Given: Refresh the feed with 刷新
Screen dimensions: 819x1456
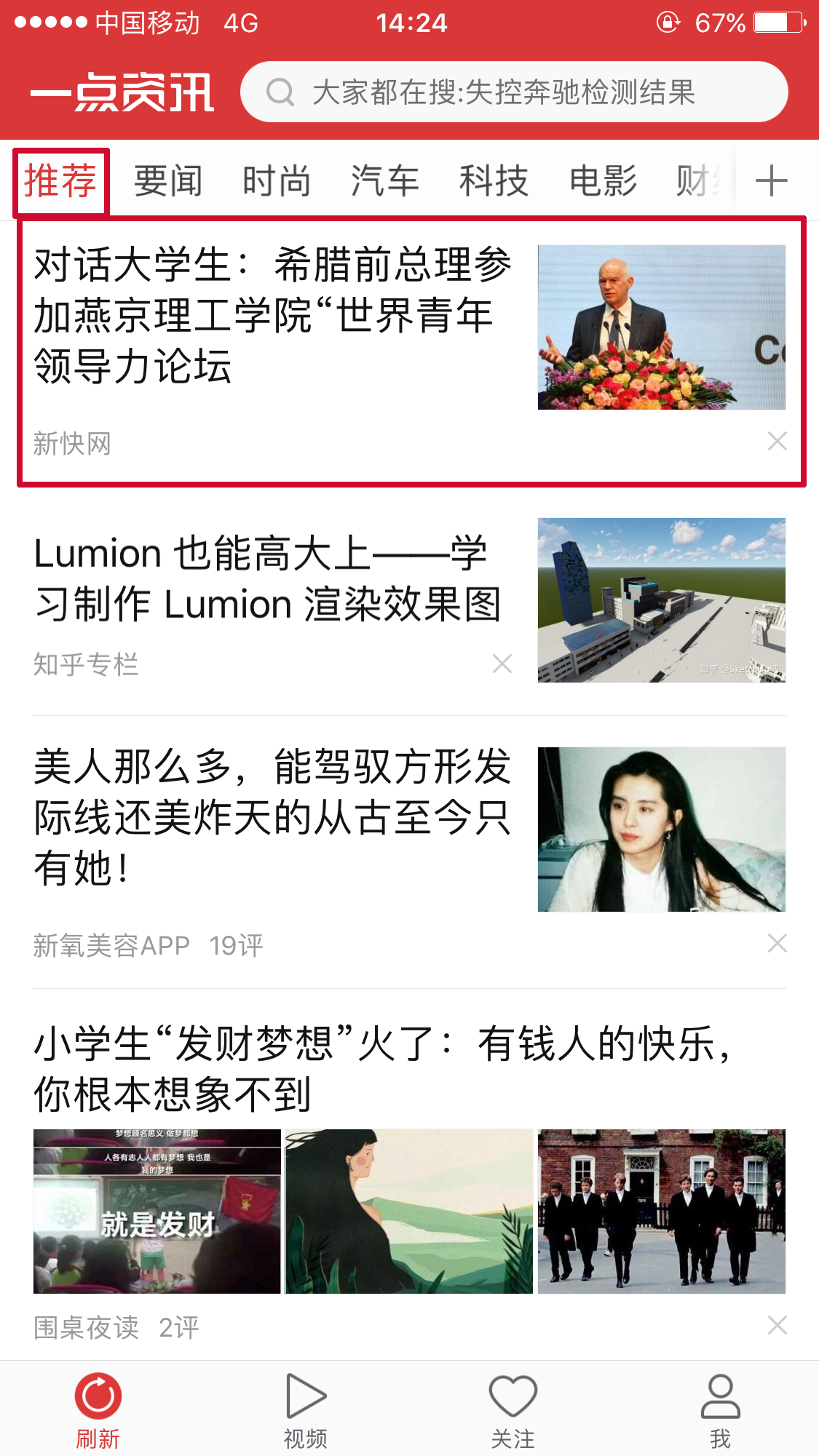Looking at the screenshot, I should point(98,1409).
